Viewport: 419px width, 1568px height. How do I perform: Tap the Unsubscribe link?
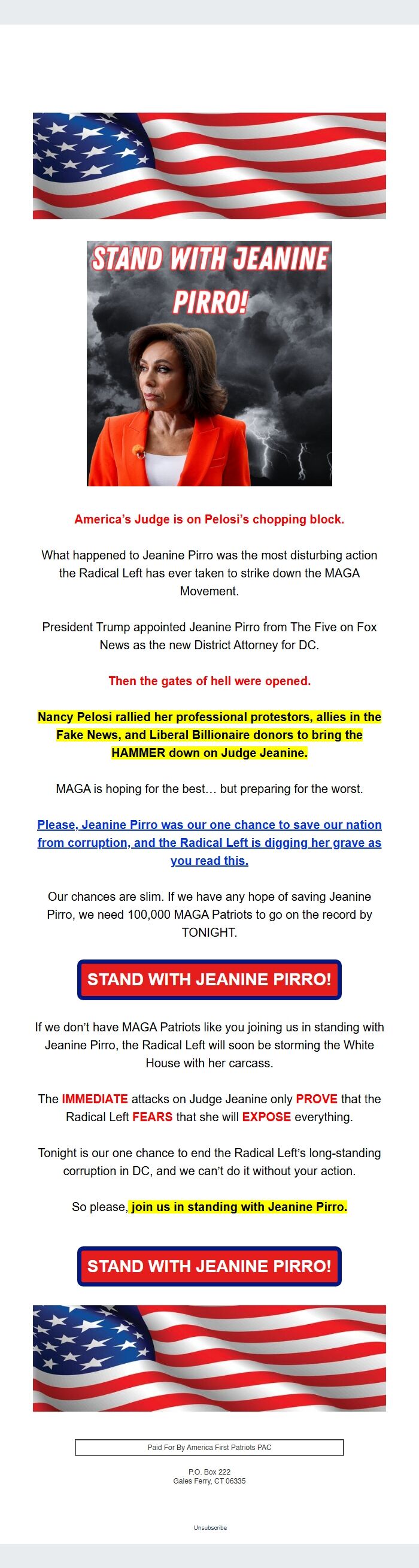pyautogui.click(x=210, y=1527)
